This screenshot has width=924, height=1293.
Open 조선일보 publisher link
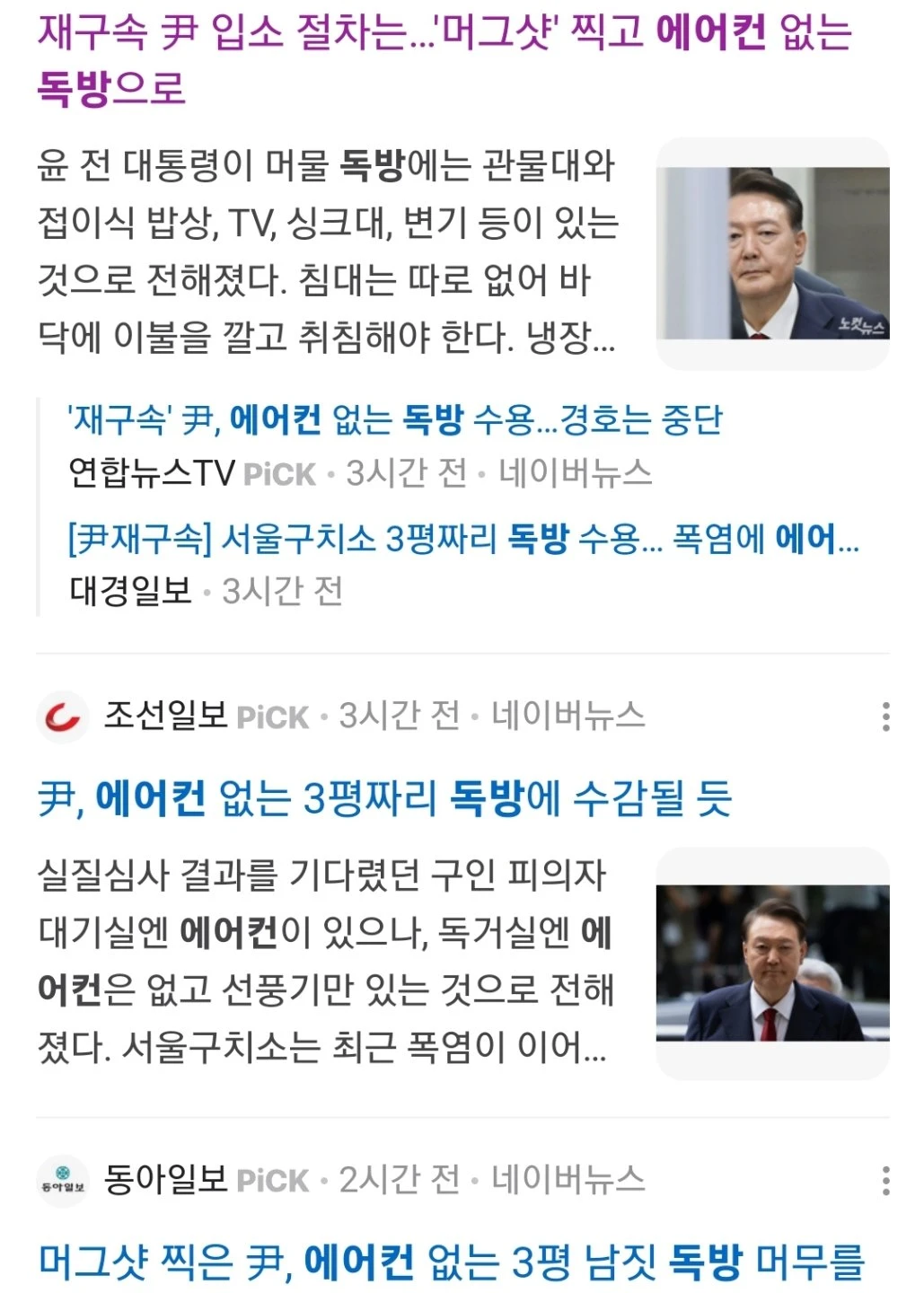coord(165,716)
